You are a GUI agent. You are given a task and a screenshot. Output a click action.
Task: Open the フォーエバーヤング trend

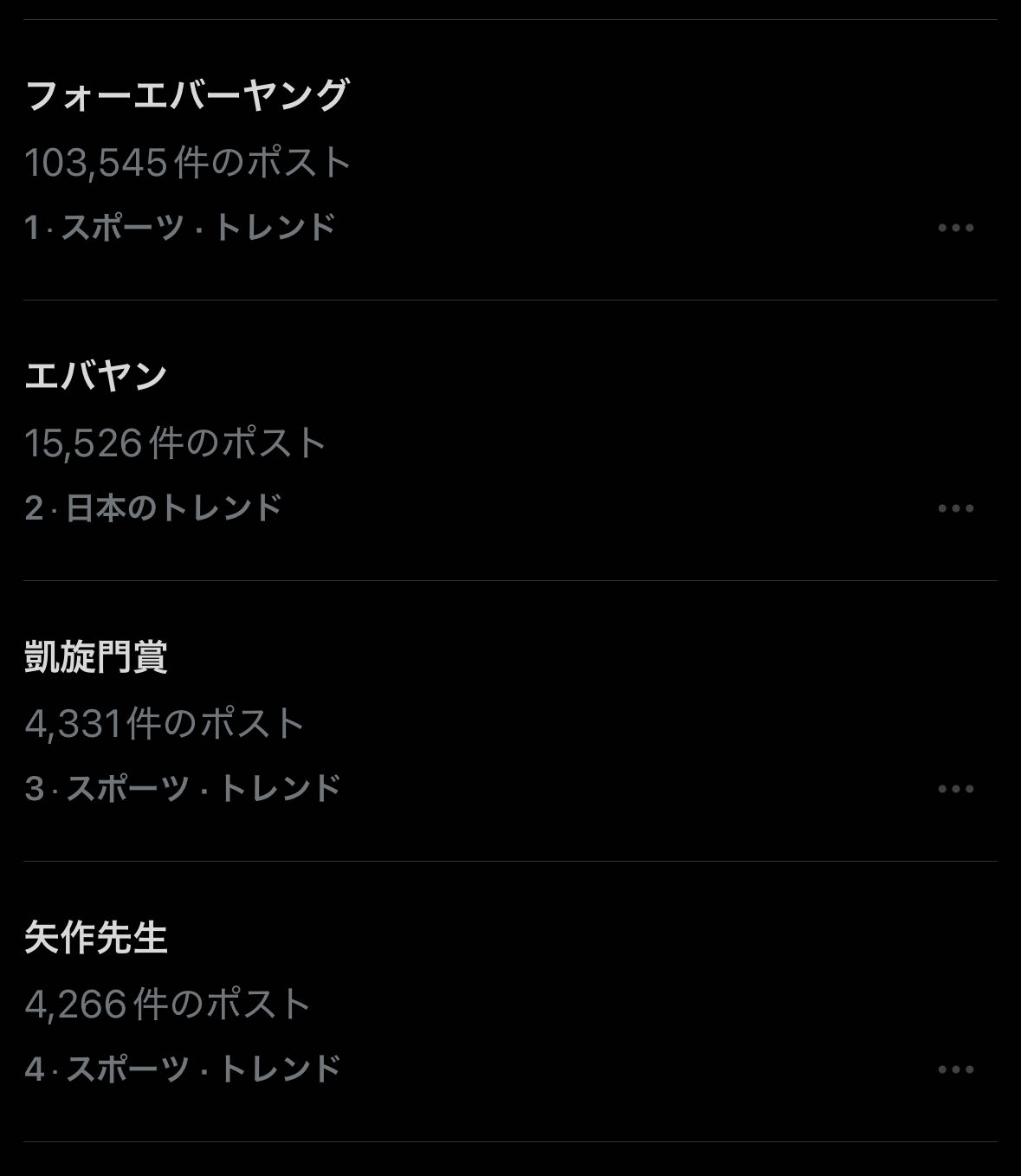186,95
